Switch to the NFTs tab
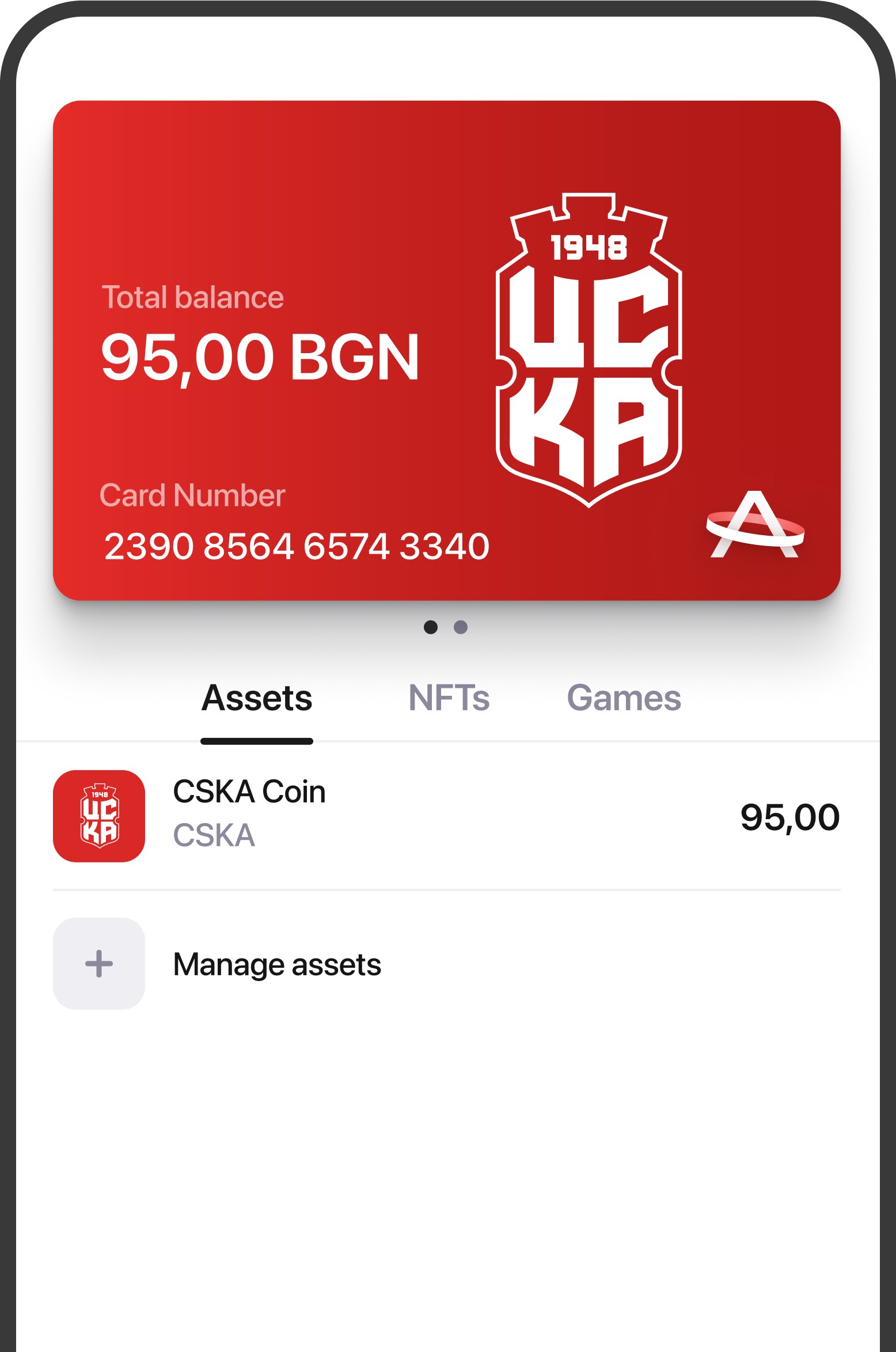 click(x=449, y=698)
